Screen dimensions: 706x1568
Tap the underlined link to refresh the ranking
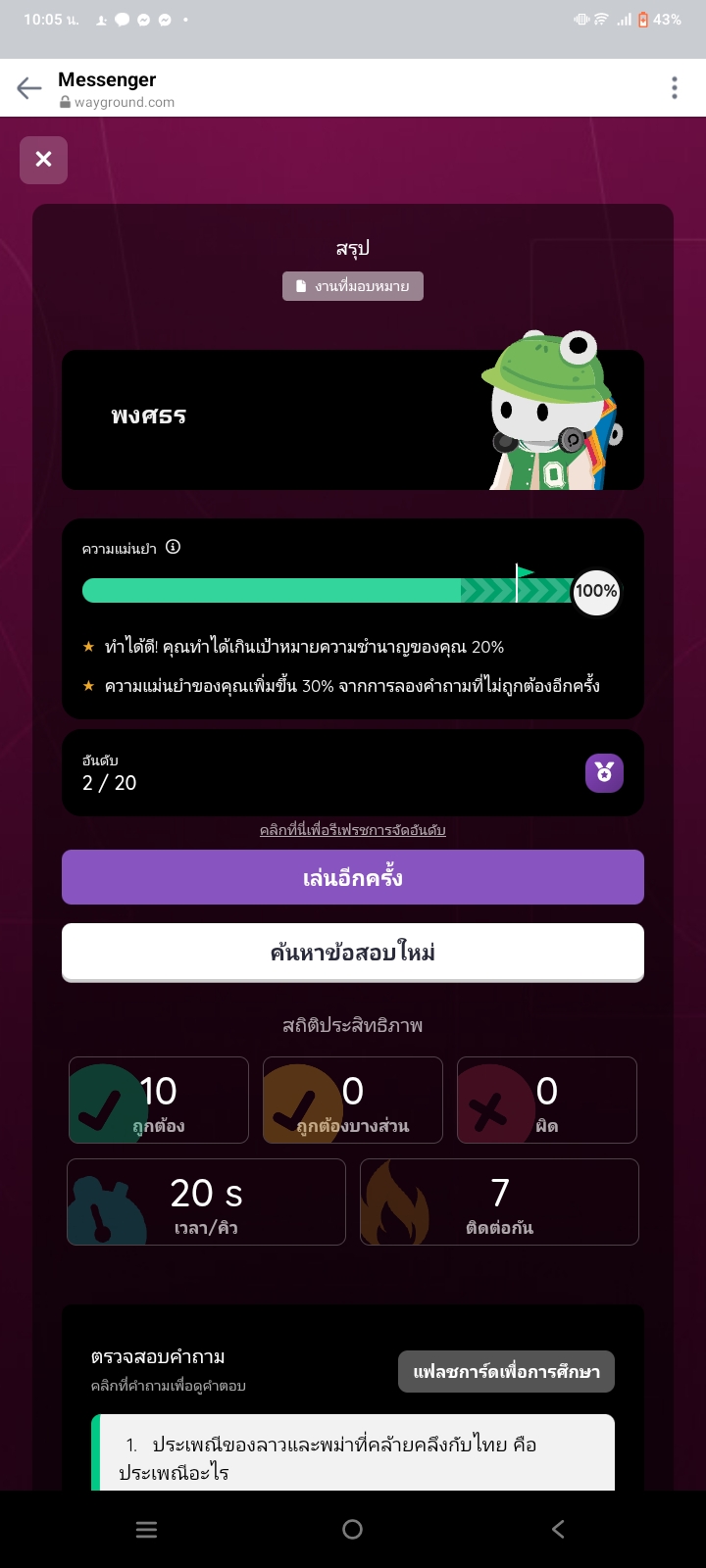click(353, 830)
